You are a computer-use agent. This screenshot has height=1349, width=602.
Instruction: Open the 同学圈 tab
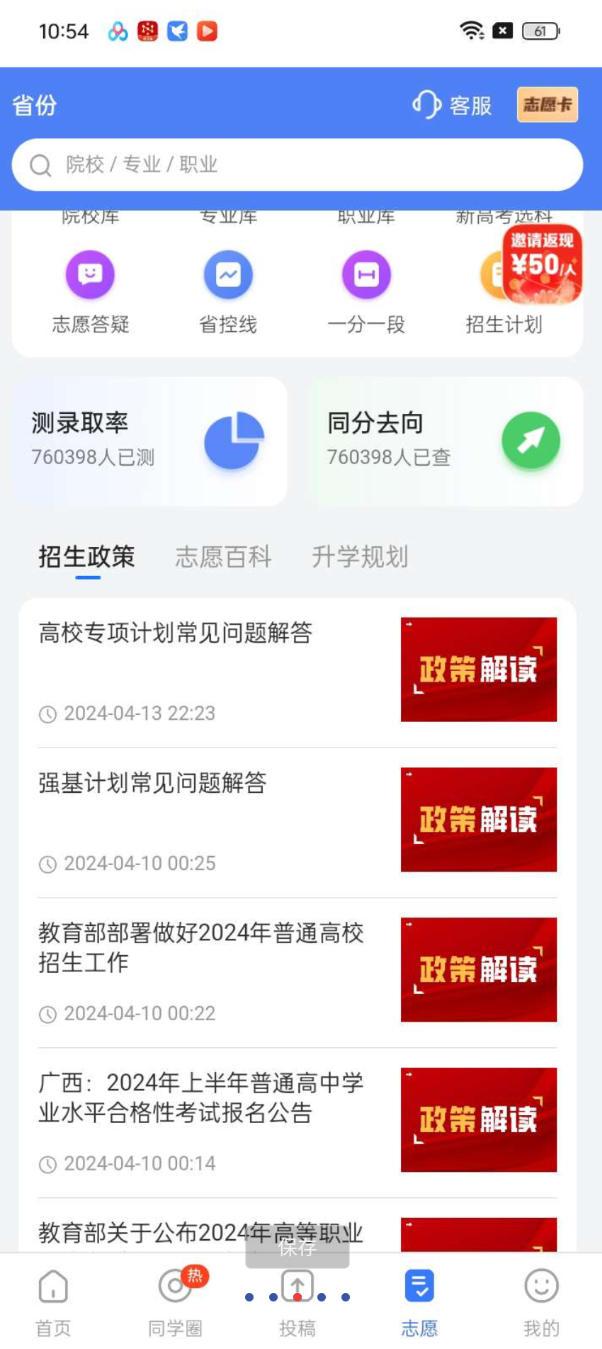(175, 1302)
